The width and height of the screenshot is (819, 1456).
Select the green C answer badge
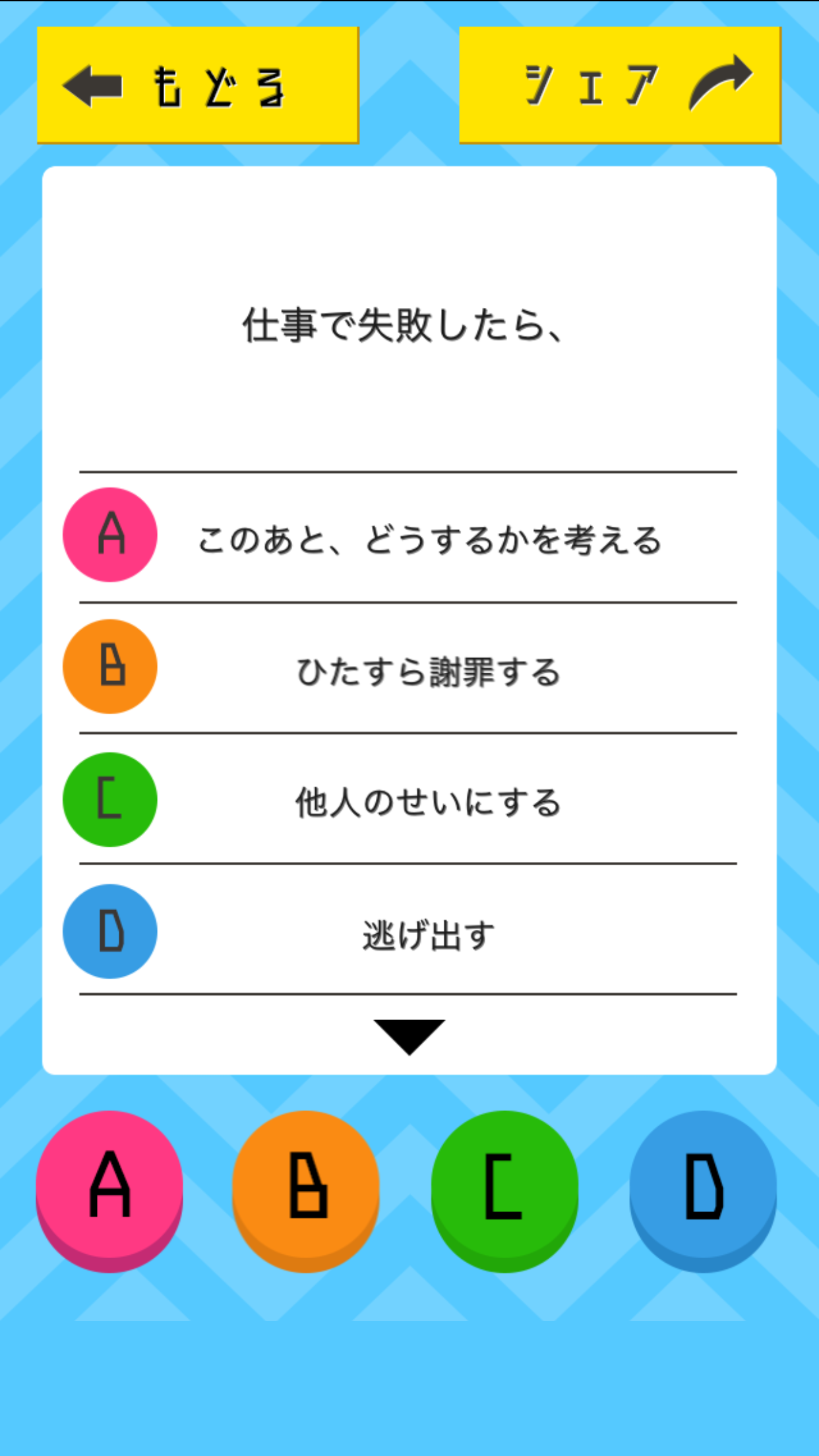109,800
